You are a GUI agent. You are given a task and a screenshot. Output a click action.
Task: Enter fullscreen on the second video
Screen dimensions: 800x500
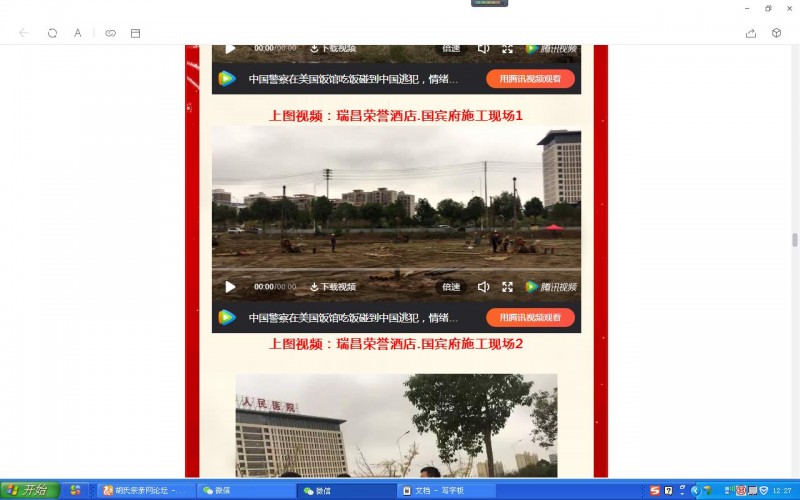coord(507,287)
